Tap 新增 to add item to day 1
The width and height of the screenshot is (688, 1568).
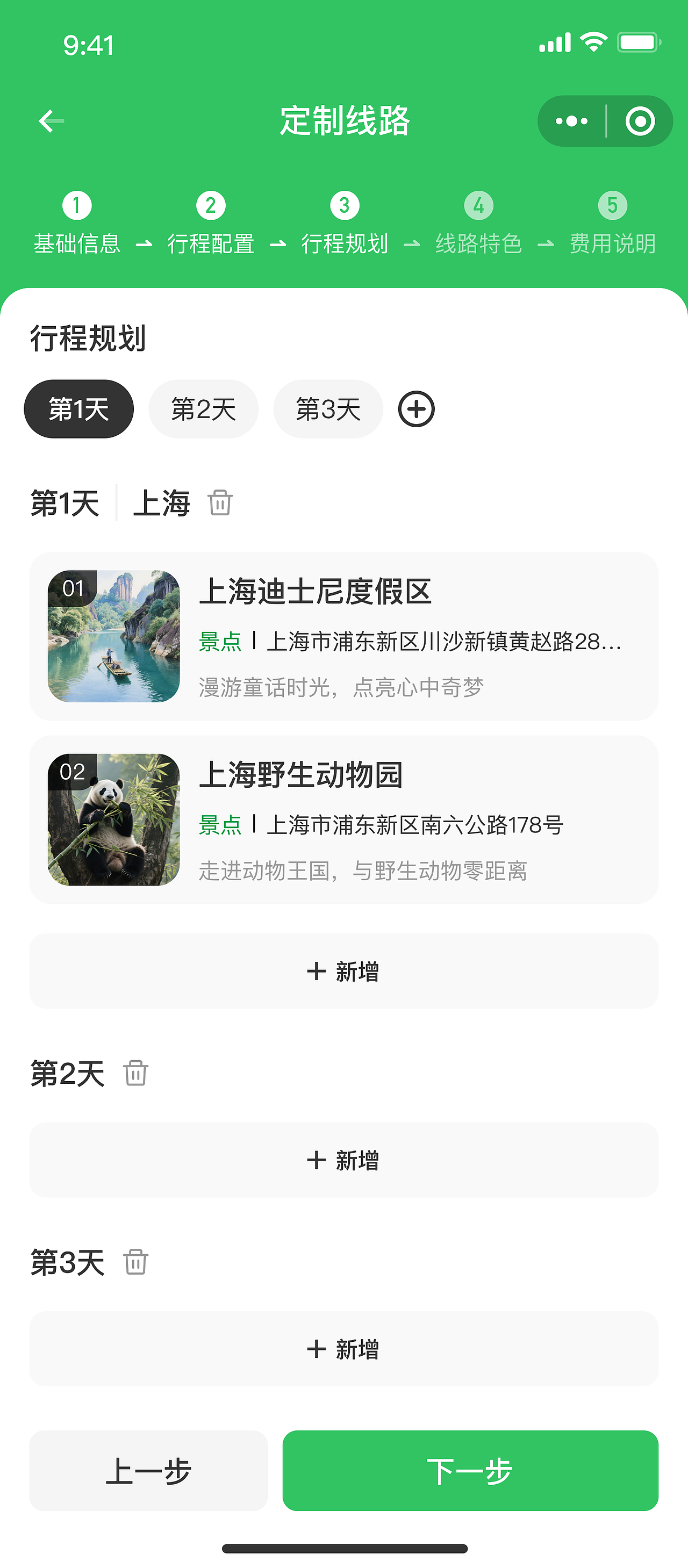click(x=343, y=972)
